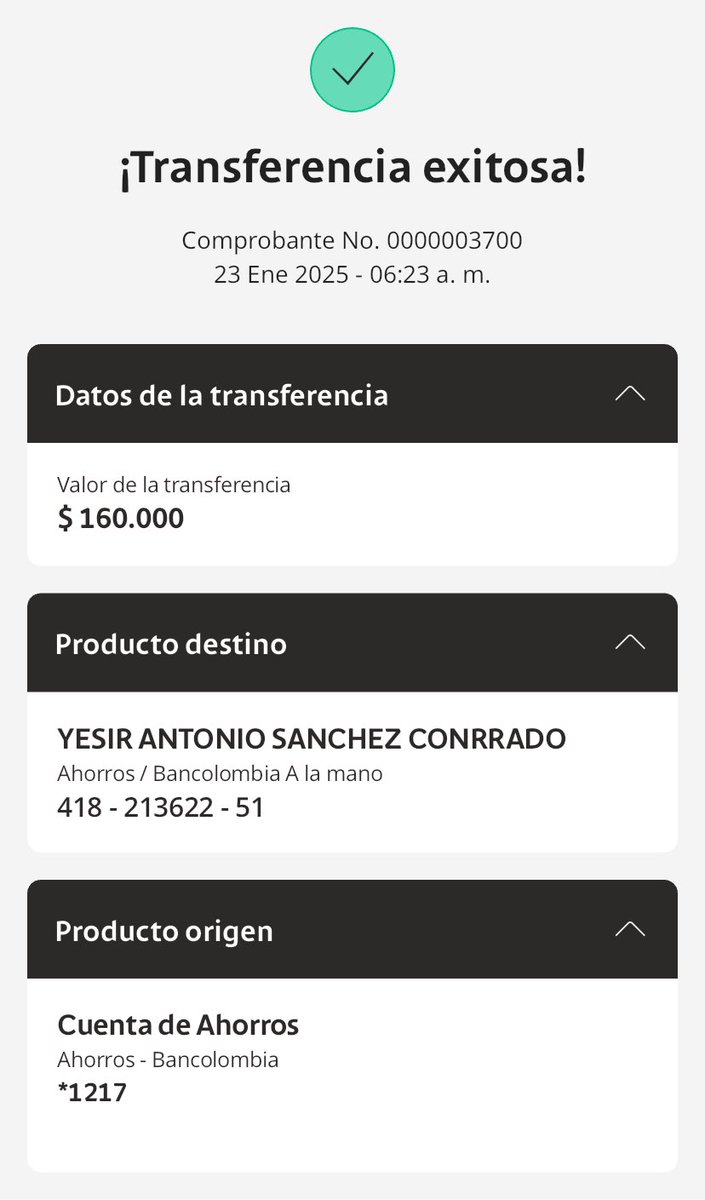The height and width of the screenshot is (1200, 705).
Task: Collapse the Producto destino section
Action: coord(630,643)
